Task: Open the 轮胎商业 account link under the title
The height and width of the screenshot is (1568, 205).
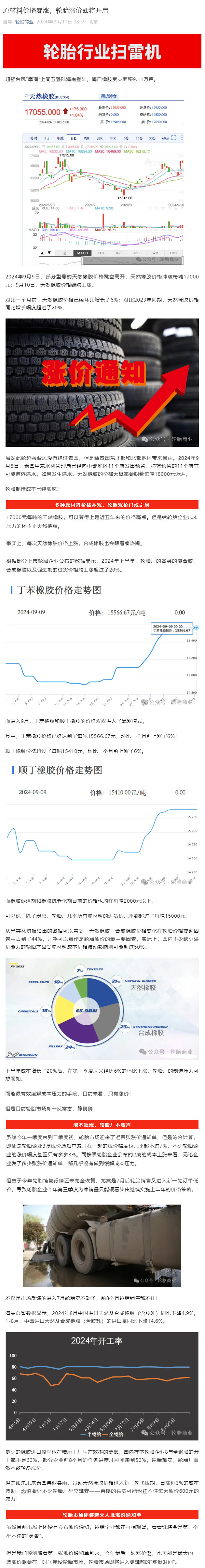Action: tap(24, 21)
